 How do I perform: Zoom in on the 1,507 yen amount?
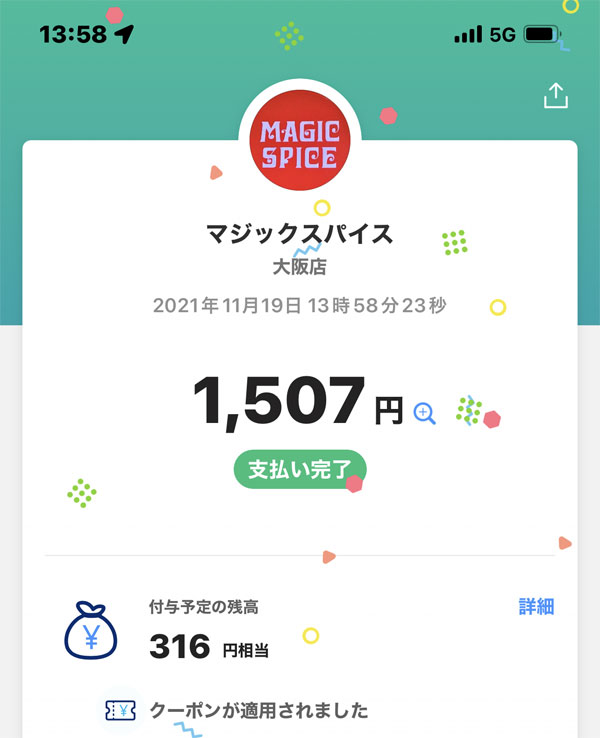click(x=425, y=413)
